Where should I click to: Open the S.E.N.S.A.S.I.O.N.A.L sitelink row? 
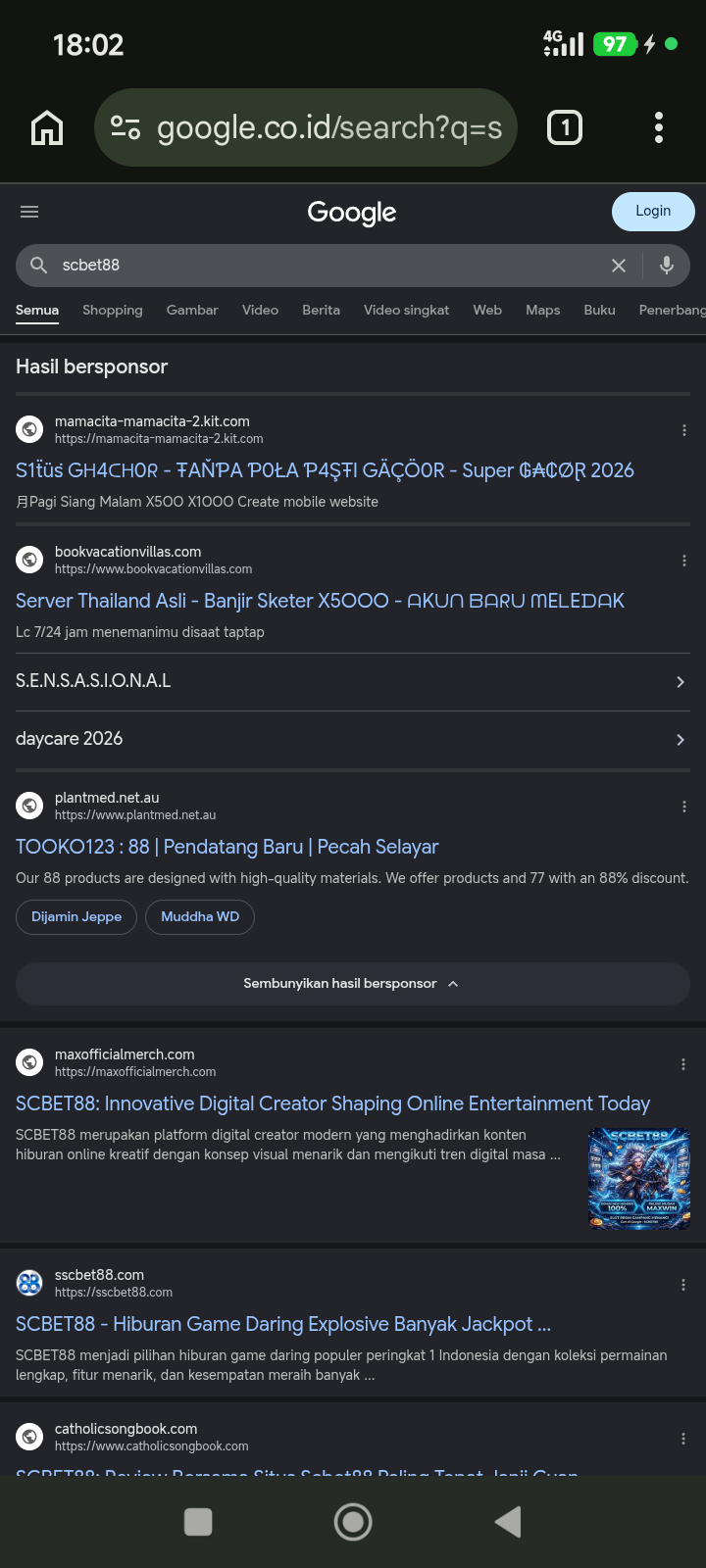[353, 681]
